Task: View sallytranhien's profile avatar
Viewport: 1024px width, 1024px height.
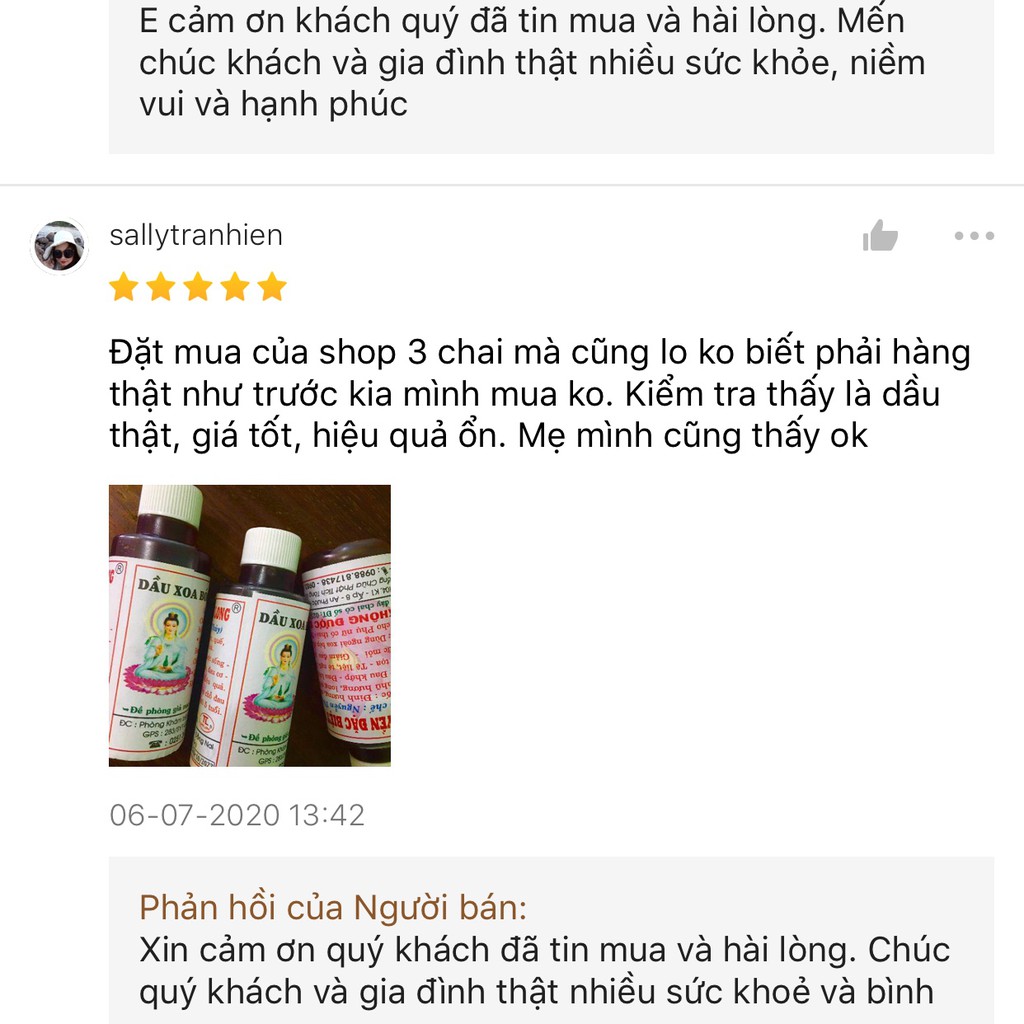Action: point(60,247)
